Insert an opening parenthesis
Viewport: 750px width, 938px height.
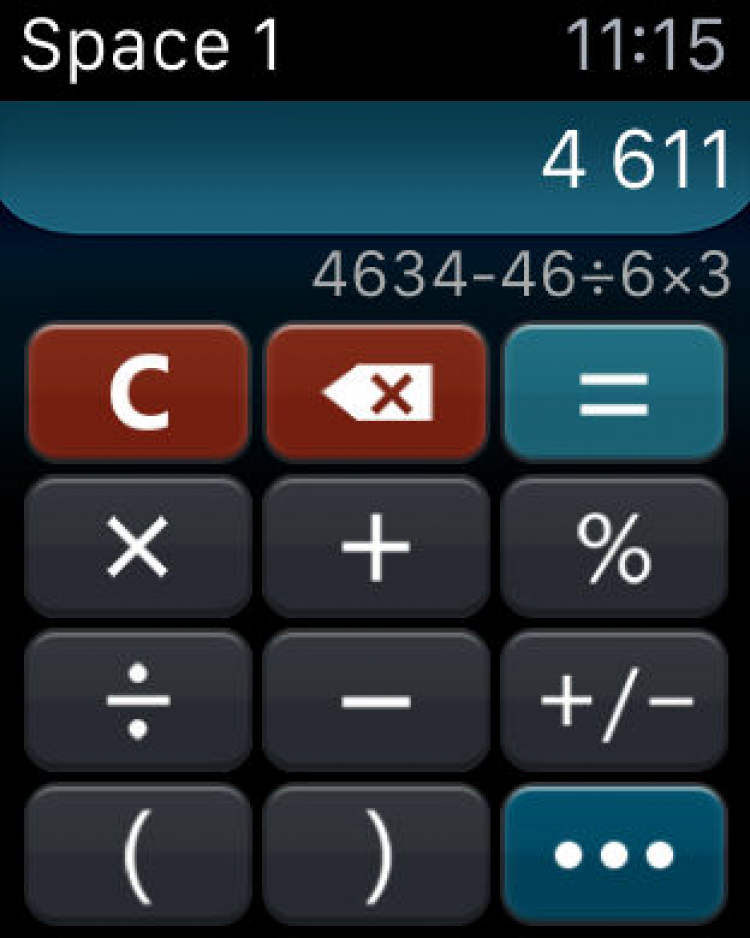coord(137,855)
